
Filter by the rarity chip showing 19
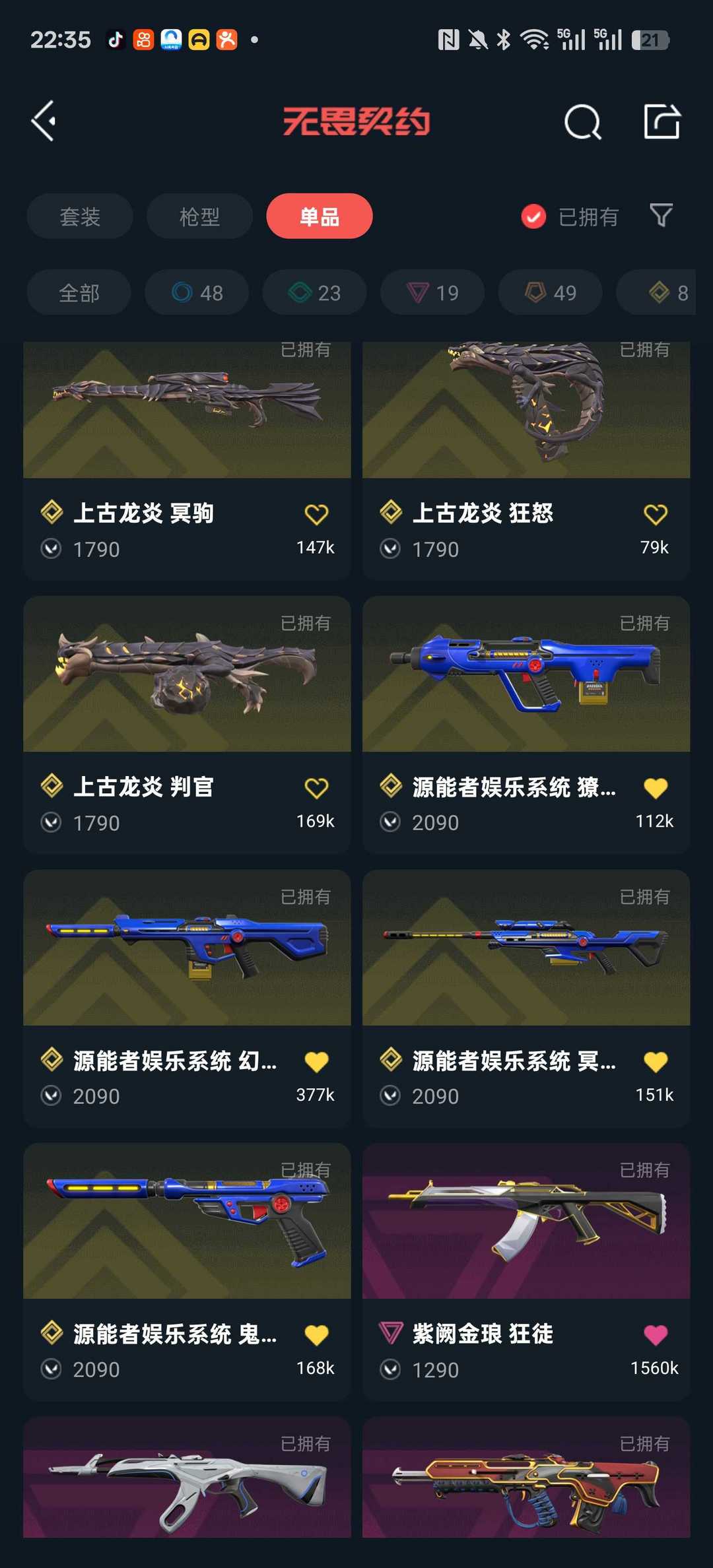[432, 292]
